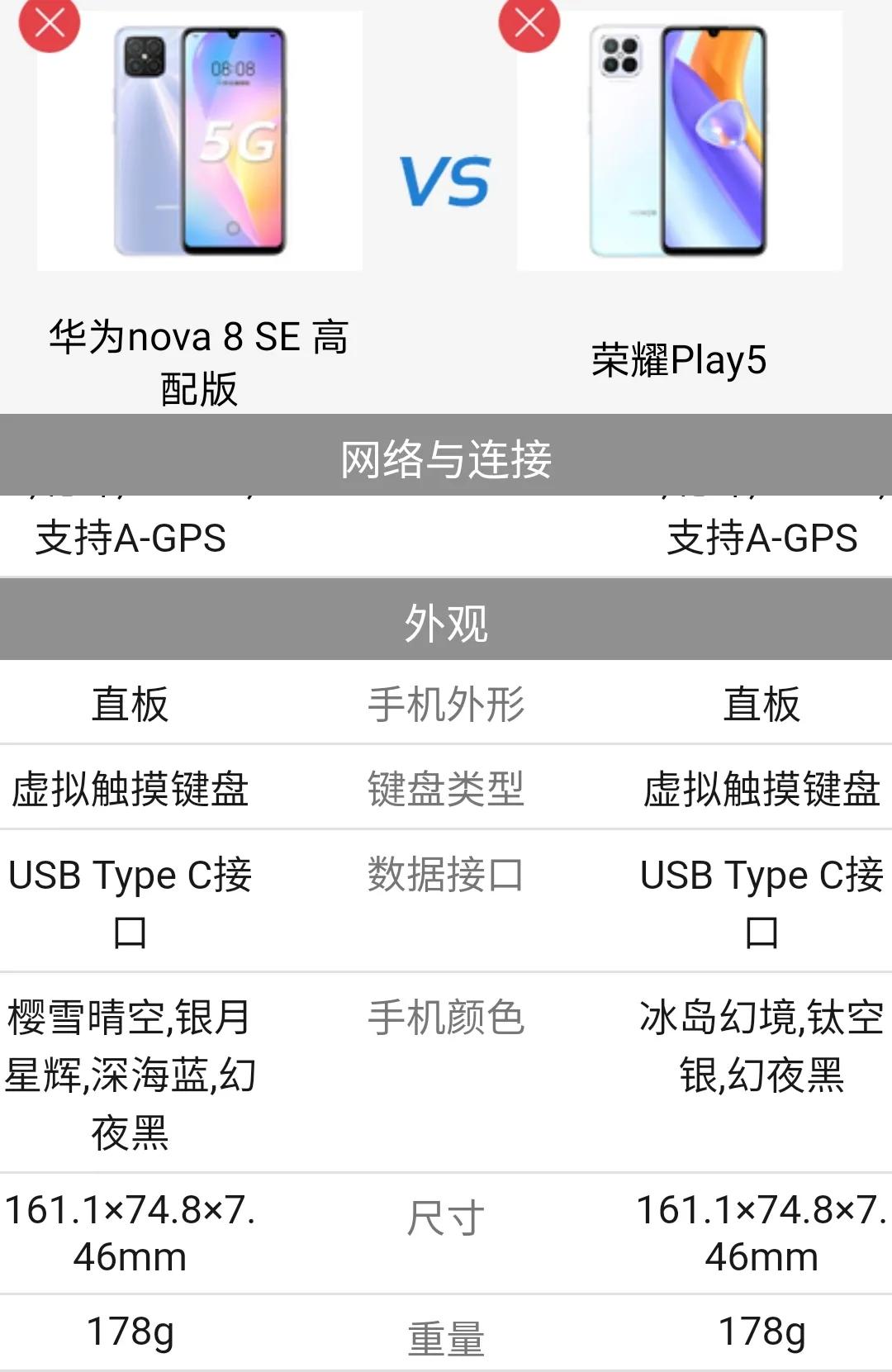The width and height of the screenshot is (892, 1372).
Task: Select the 荣耀Play5 product image
Action: [x=677, y=140]
